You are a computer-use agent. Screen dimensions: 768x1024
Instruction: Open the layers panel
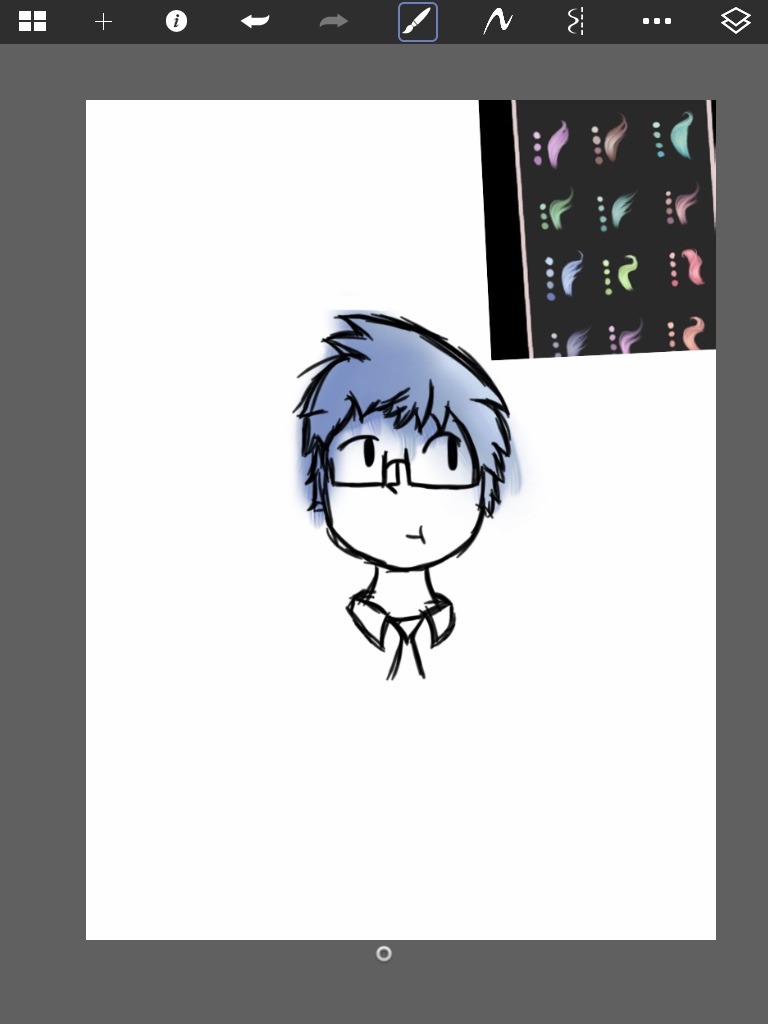736,21
